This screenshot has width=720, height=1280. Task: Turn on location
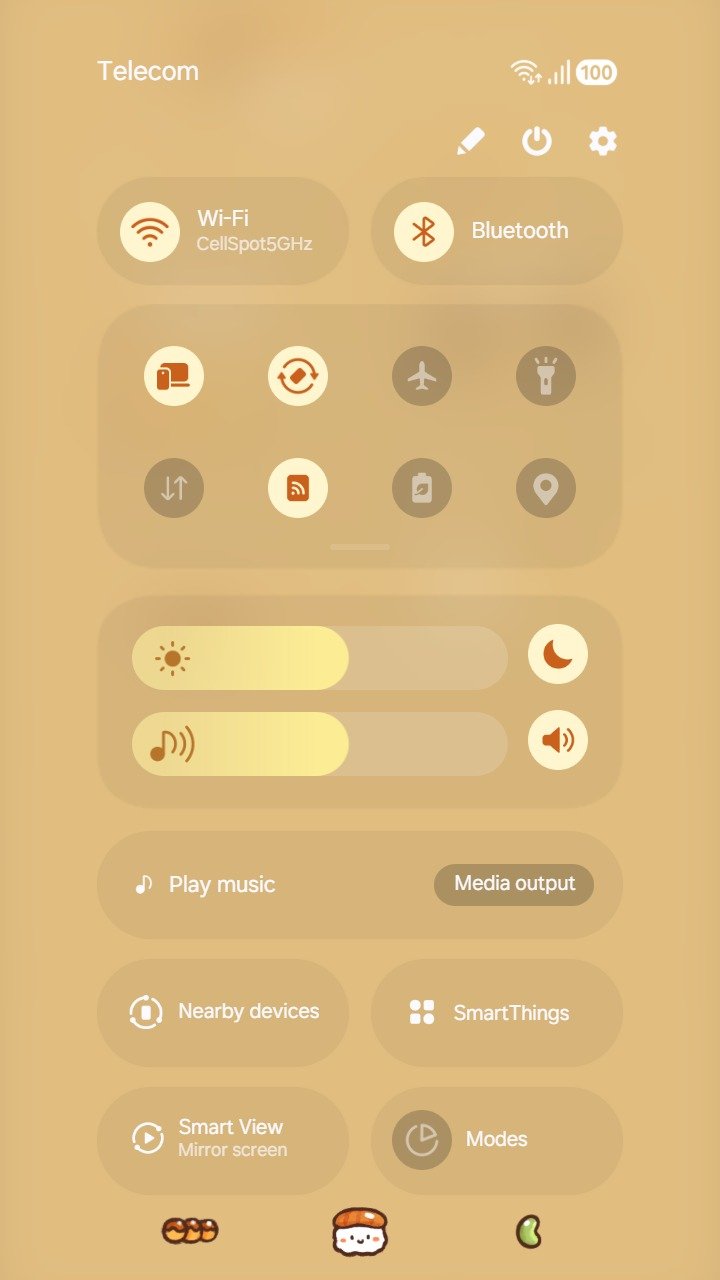tap(546, 488)
